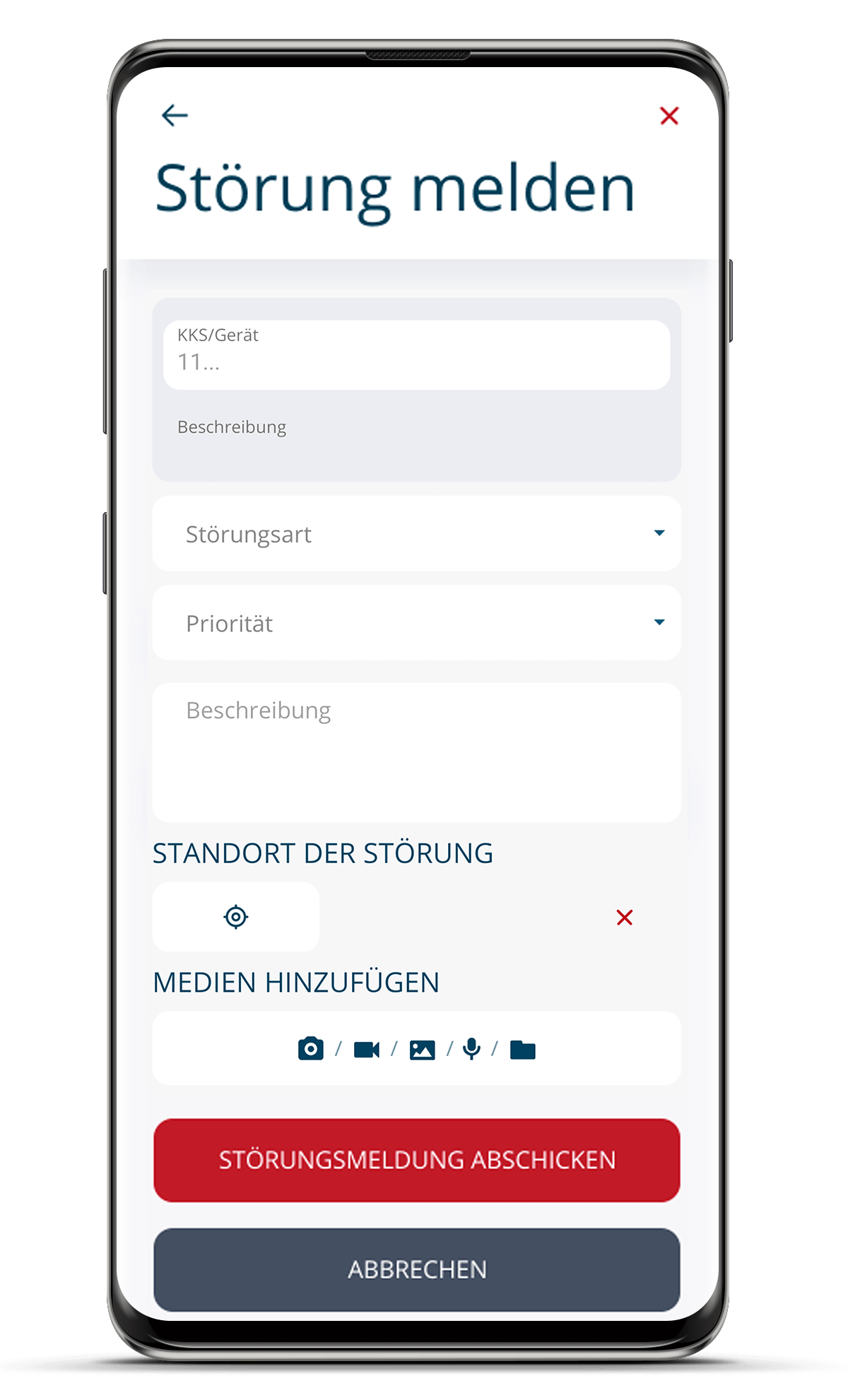Viewport: 848px width, 1400px height.
Task: Take a photo with the camera icon
Action: pyautogui.click(x=311, y=1049)
